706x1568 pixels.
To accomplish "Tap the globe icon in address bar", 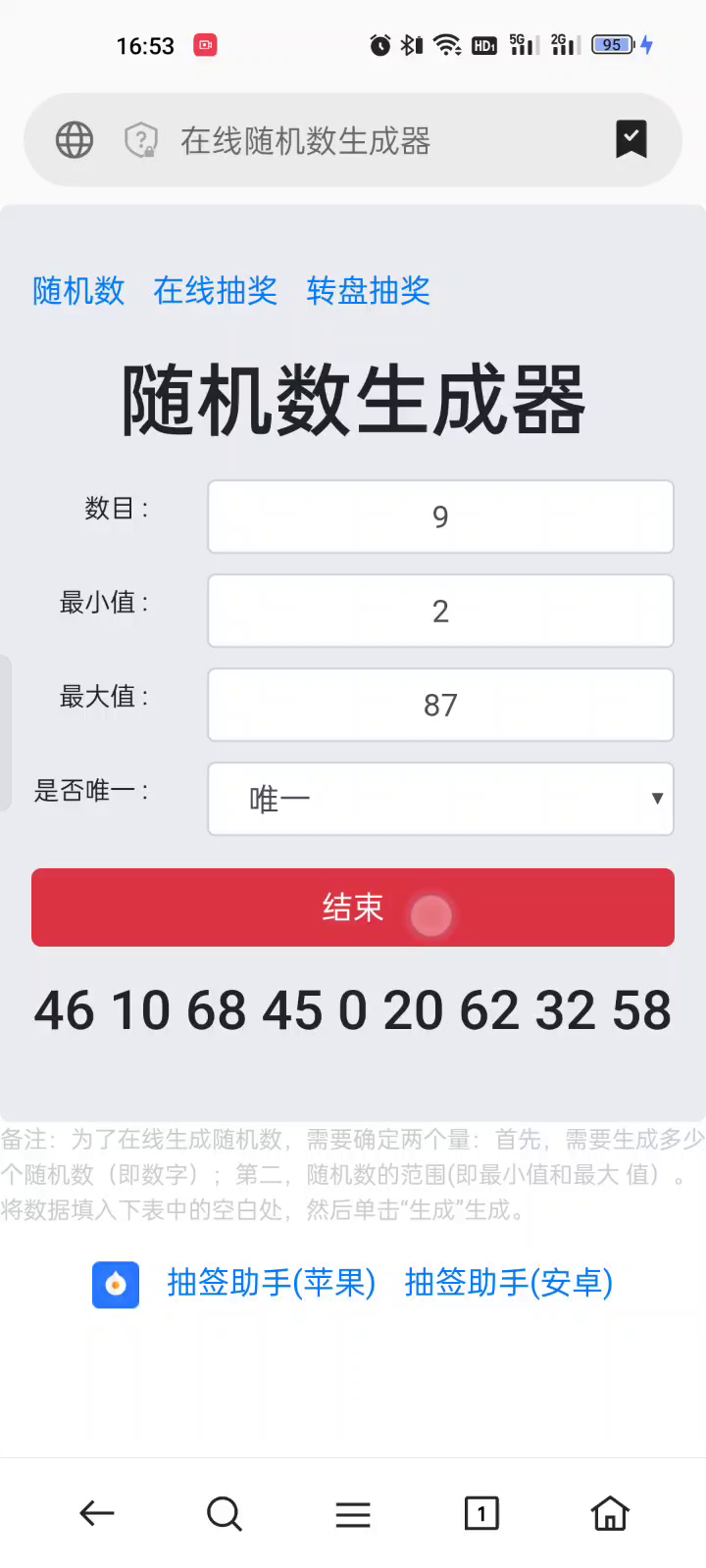I will pos(75,140).
